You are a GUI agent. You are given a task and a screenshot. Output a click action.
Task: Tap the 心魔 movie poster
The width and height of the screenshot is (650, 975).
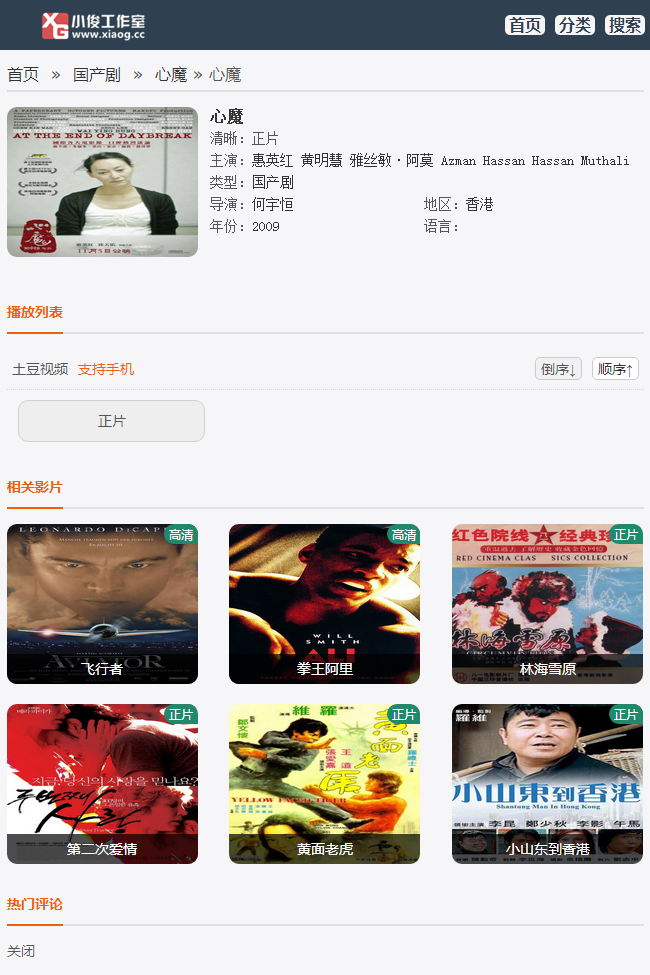tap(102, 182)
